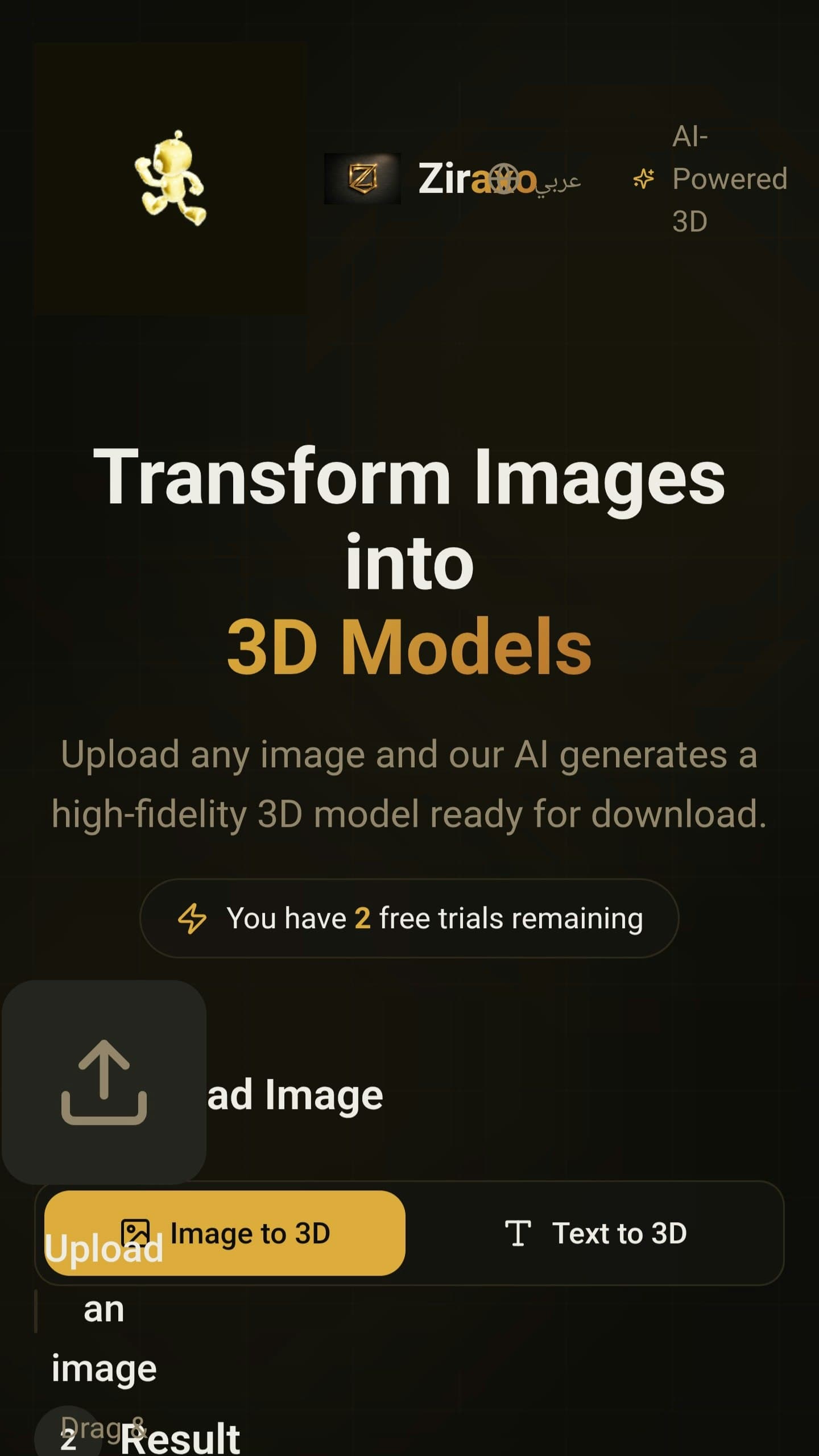Switch to the Text to 3D tab
The height and width of the screenshot is (1456, 819).
tap(595, 1233)
